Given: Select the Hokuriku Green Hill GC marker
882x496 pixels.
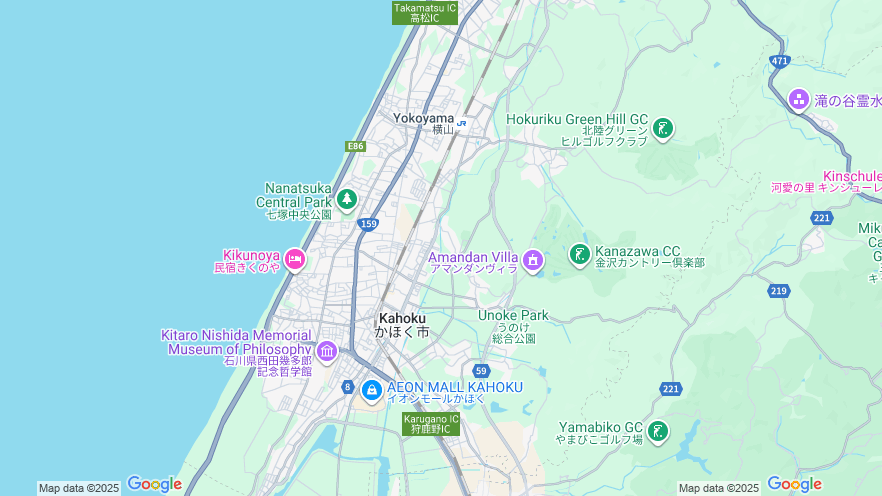Looking at the screenshot, I should coord(662,128).
